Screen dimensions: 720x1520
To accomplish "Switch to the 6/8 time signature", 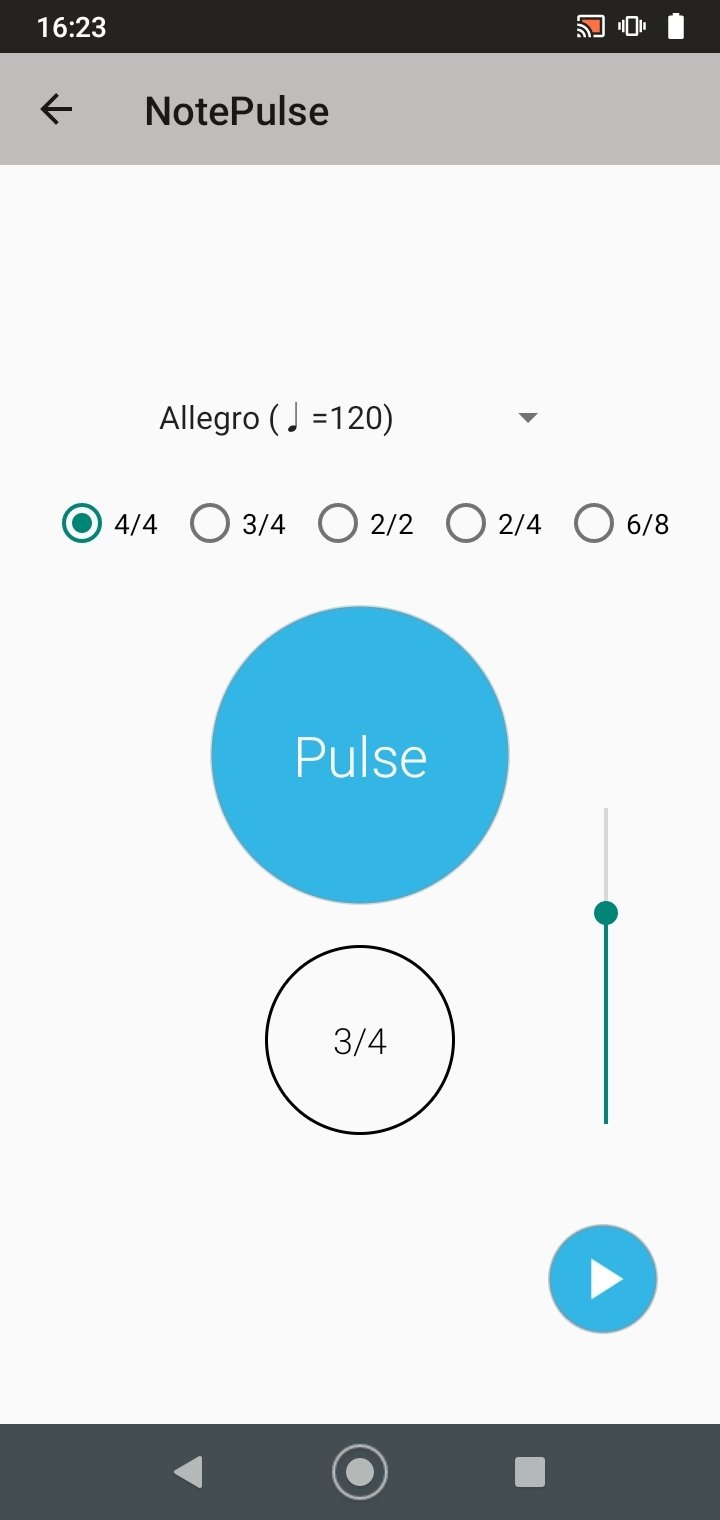I will (x=622, y=523).
